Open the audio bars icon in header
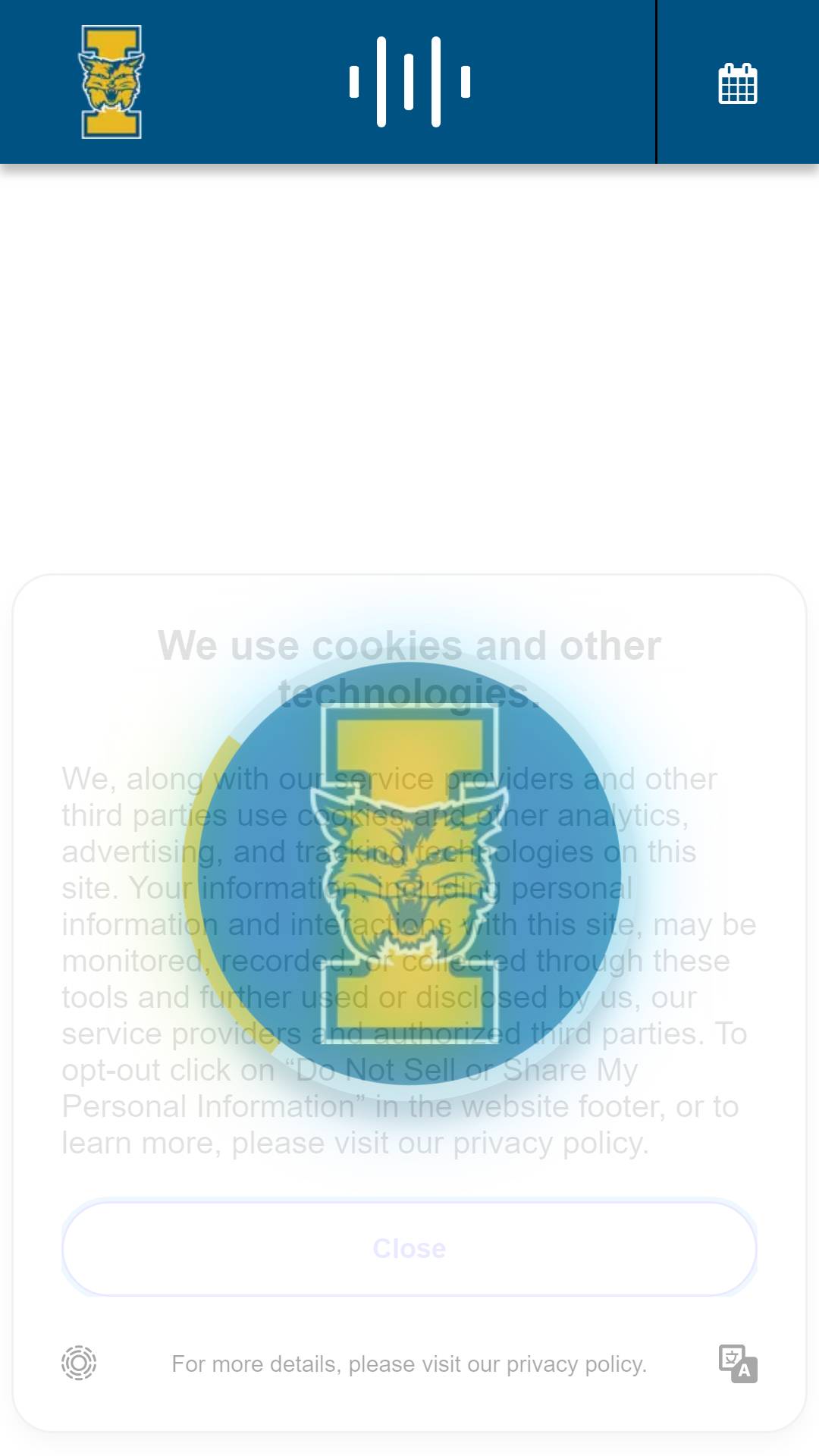The image size is (819, 1456). click(x=409, y=81)
